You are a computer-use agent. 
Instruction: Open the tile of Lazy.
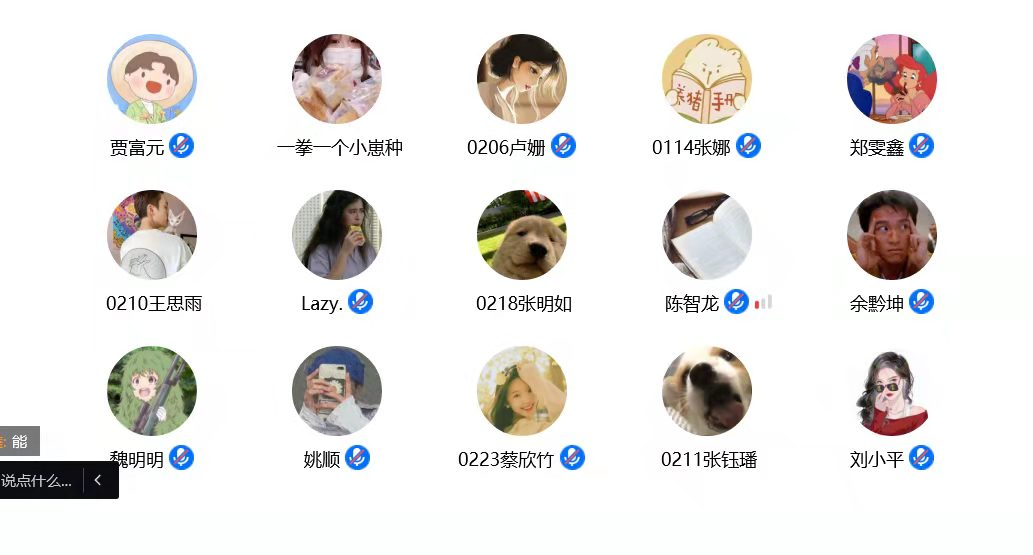(337, 235)
